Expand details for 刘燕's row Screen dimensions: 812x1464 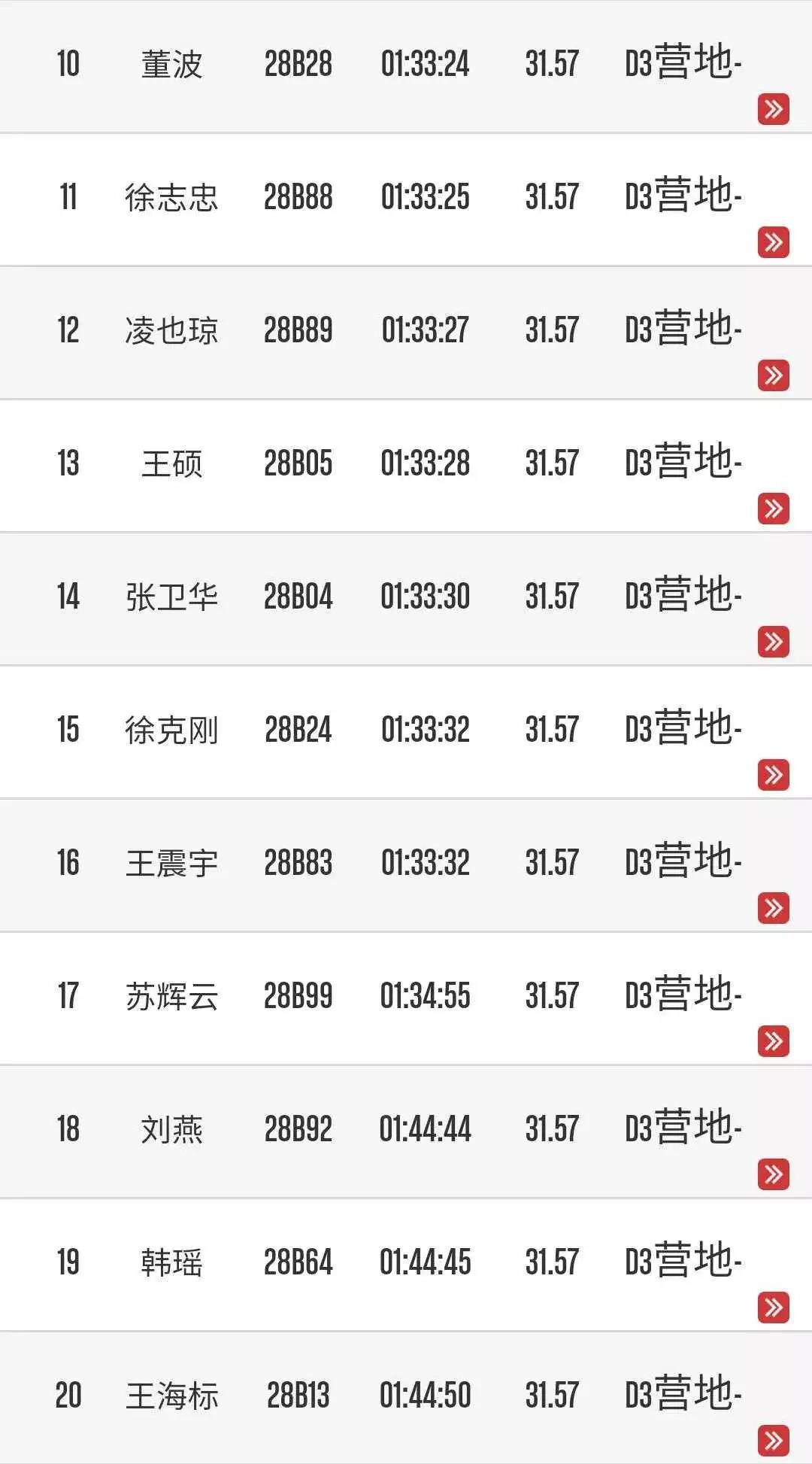click(x=773, y=1174)
